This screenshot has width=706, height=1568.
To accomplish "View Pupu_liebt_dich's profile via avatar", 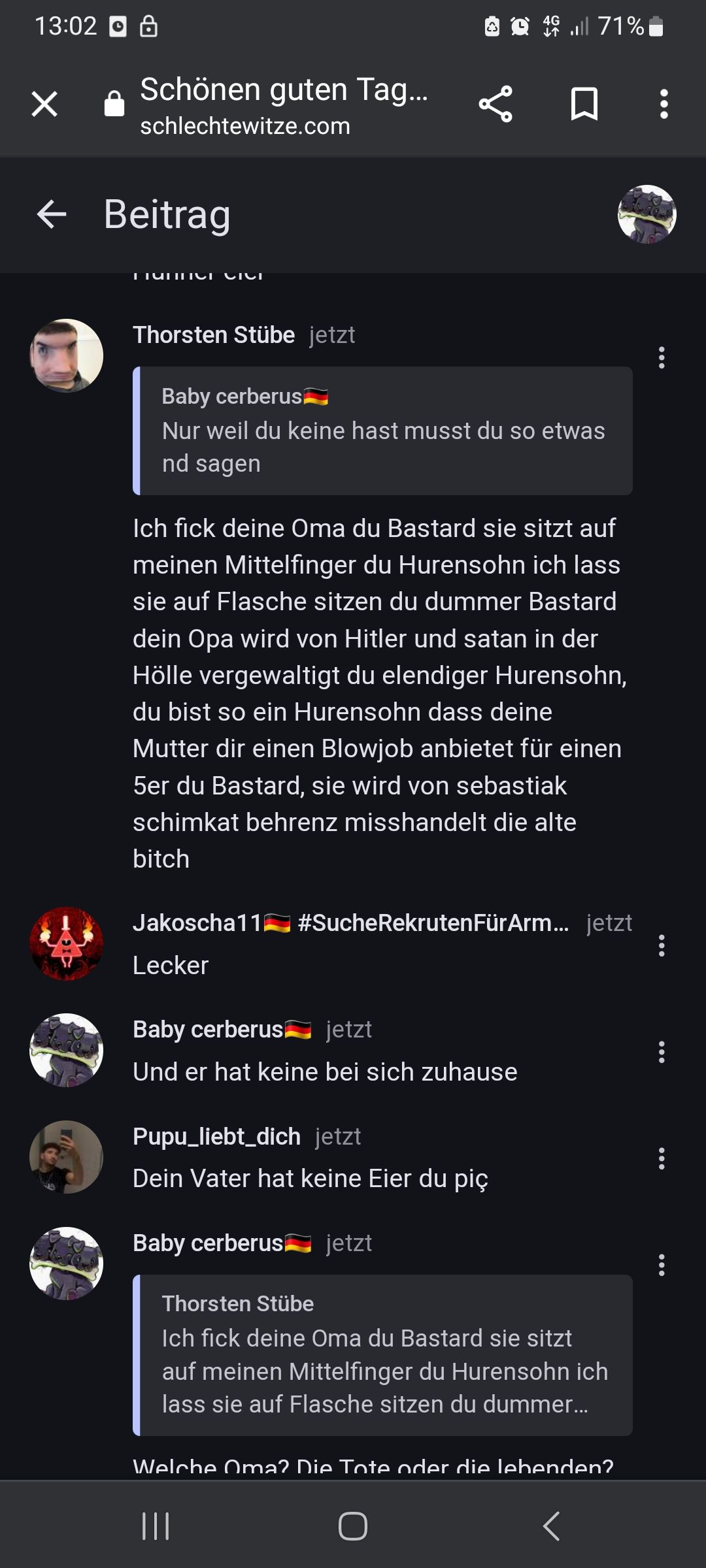I will point(67,1157).
